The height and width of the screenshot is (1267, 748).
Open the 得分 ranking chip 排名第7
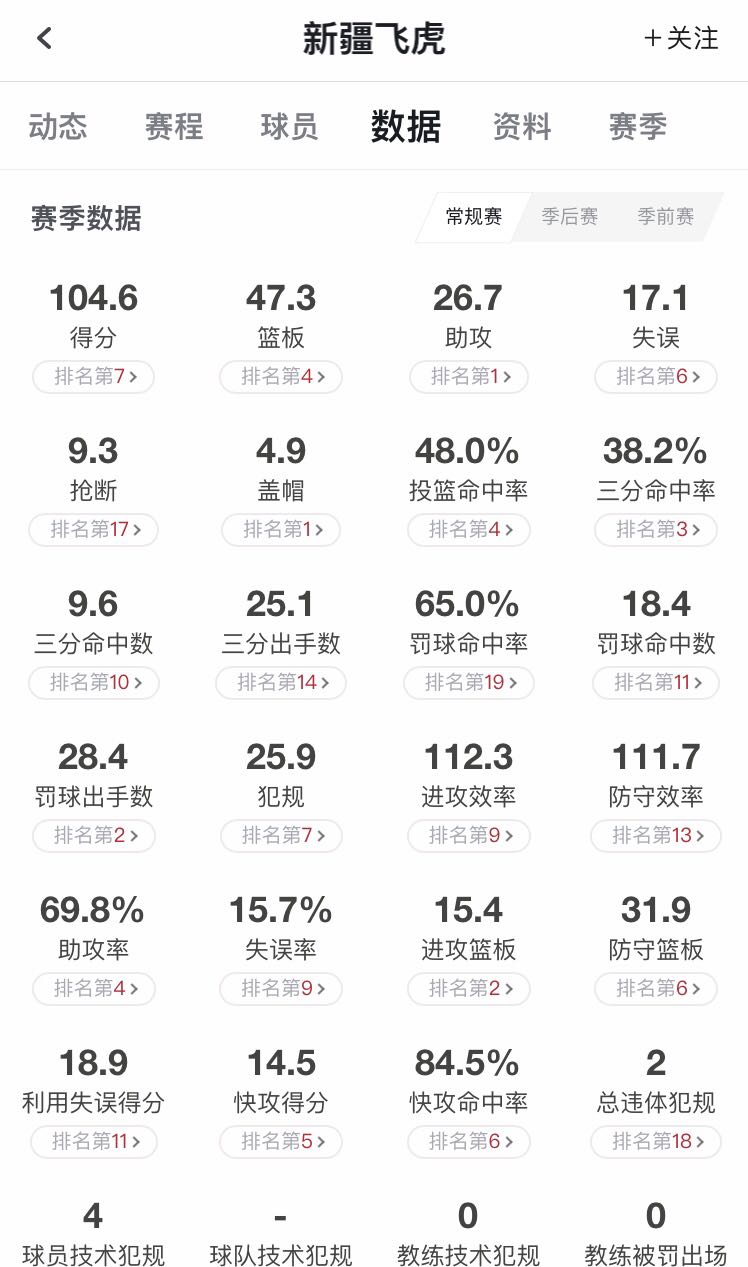tap(94, 377)
